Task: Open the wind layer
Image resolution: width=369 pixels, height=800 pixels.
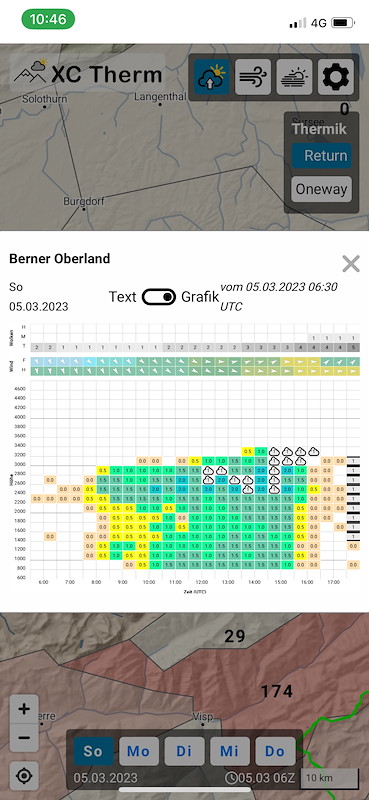Action: (253, 77)
